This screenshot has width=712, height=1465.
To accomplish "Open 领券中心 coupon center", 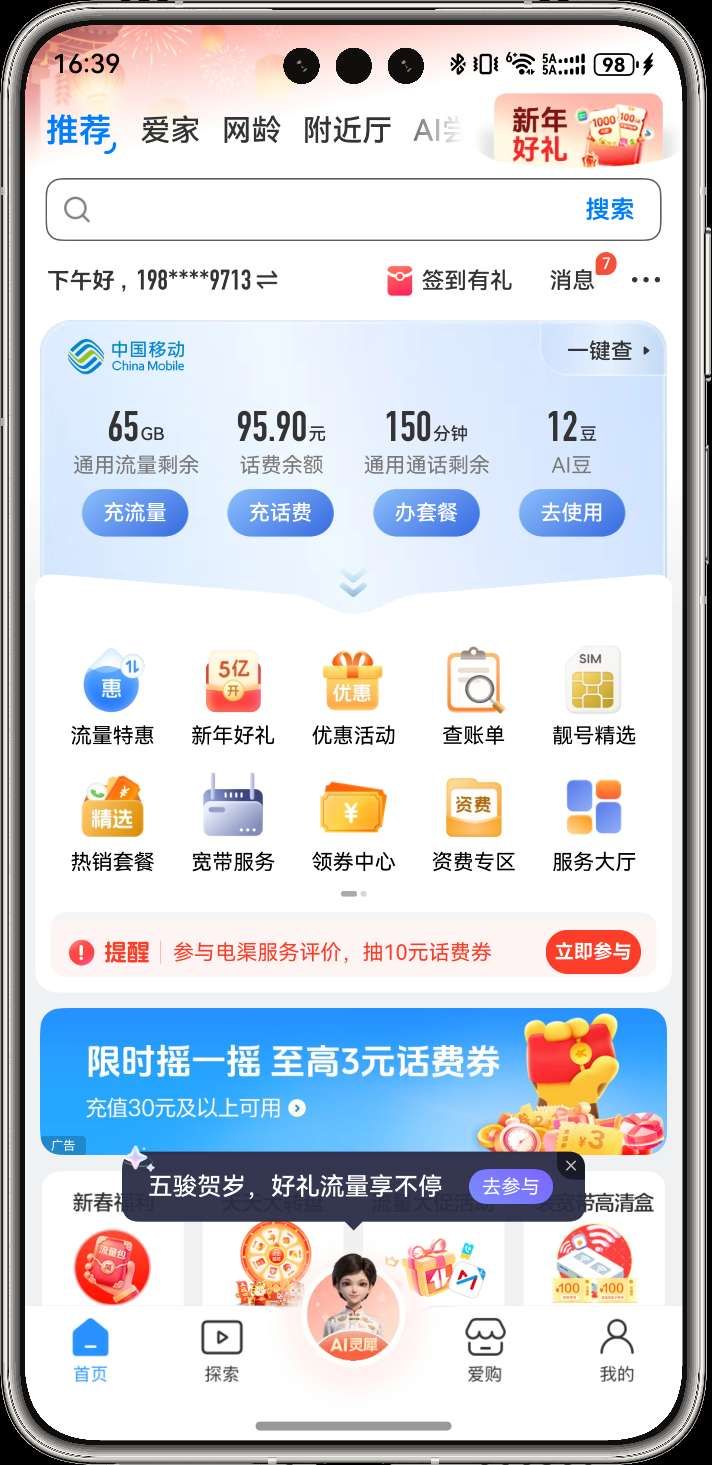I will [353, 822].
